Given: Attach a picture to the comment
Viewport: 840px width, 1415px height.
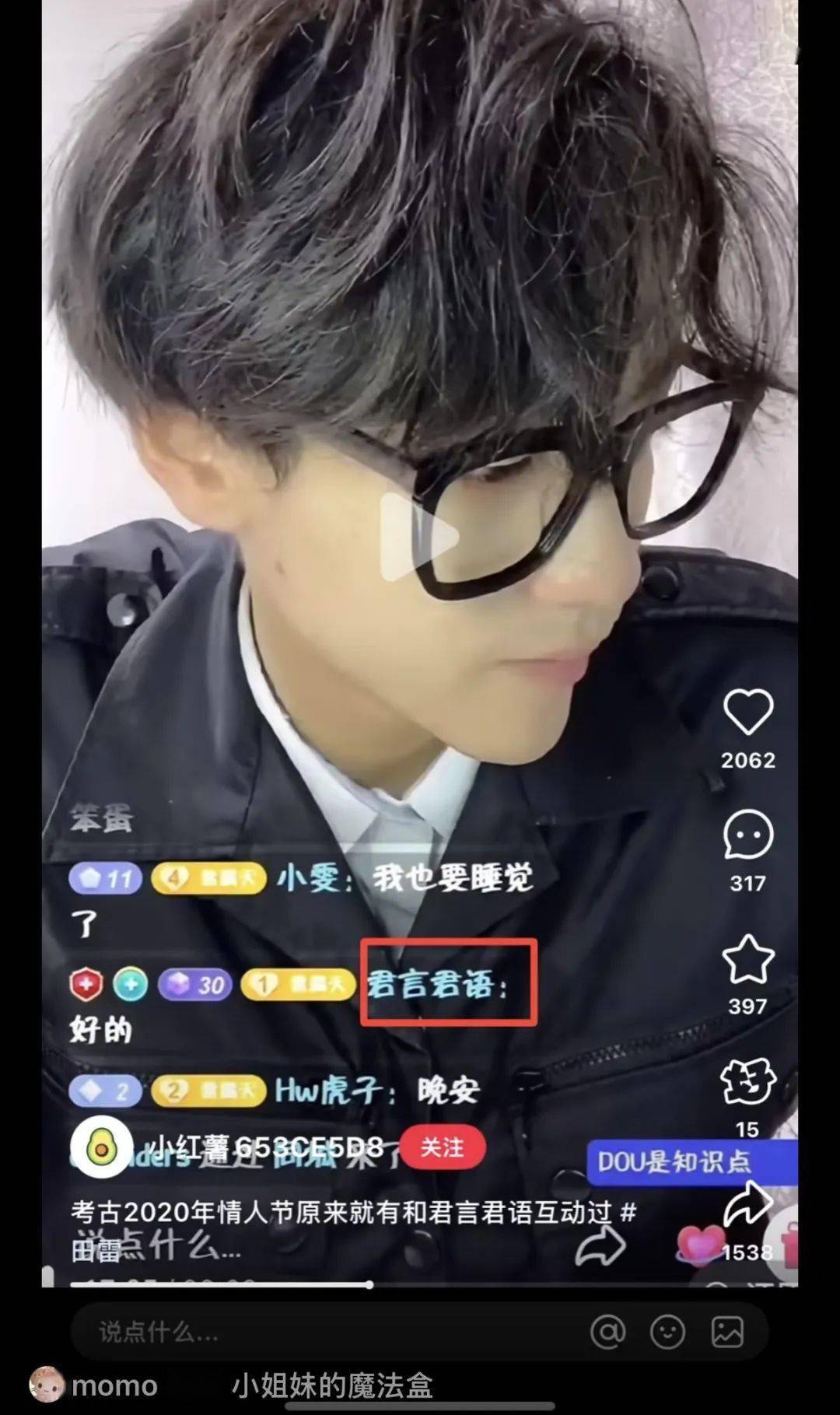Looking at the screenshot, I should [x=727, y=1333].
